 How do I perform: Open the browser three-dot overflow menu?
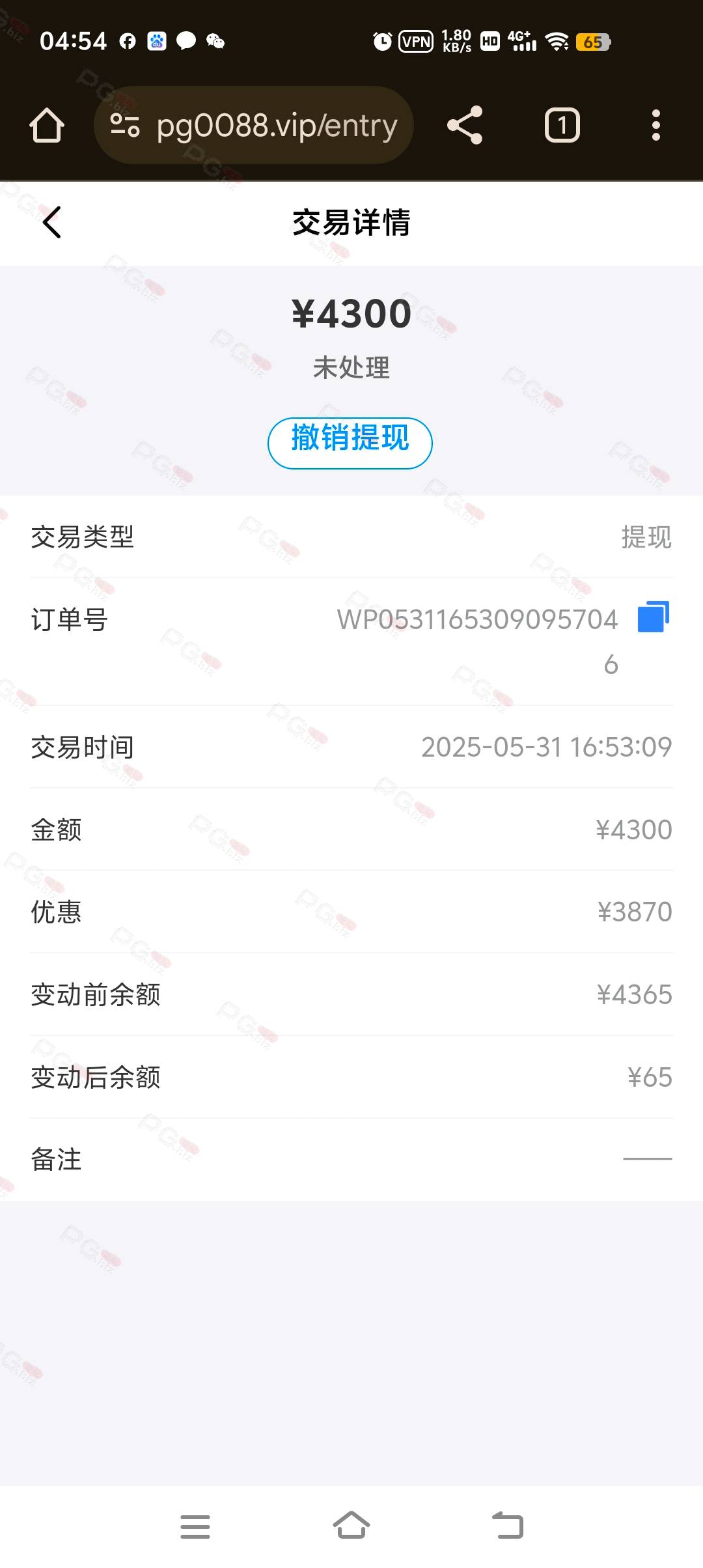pos(655,125)
